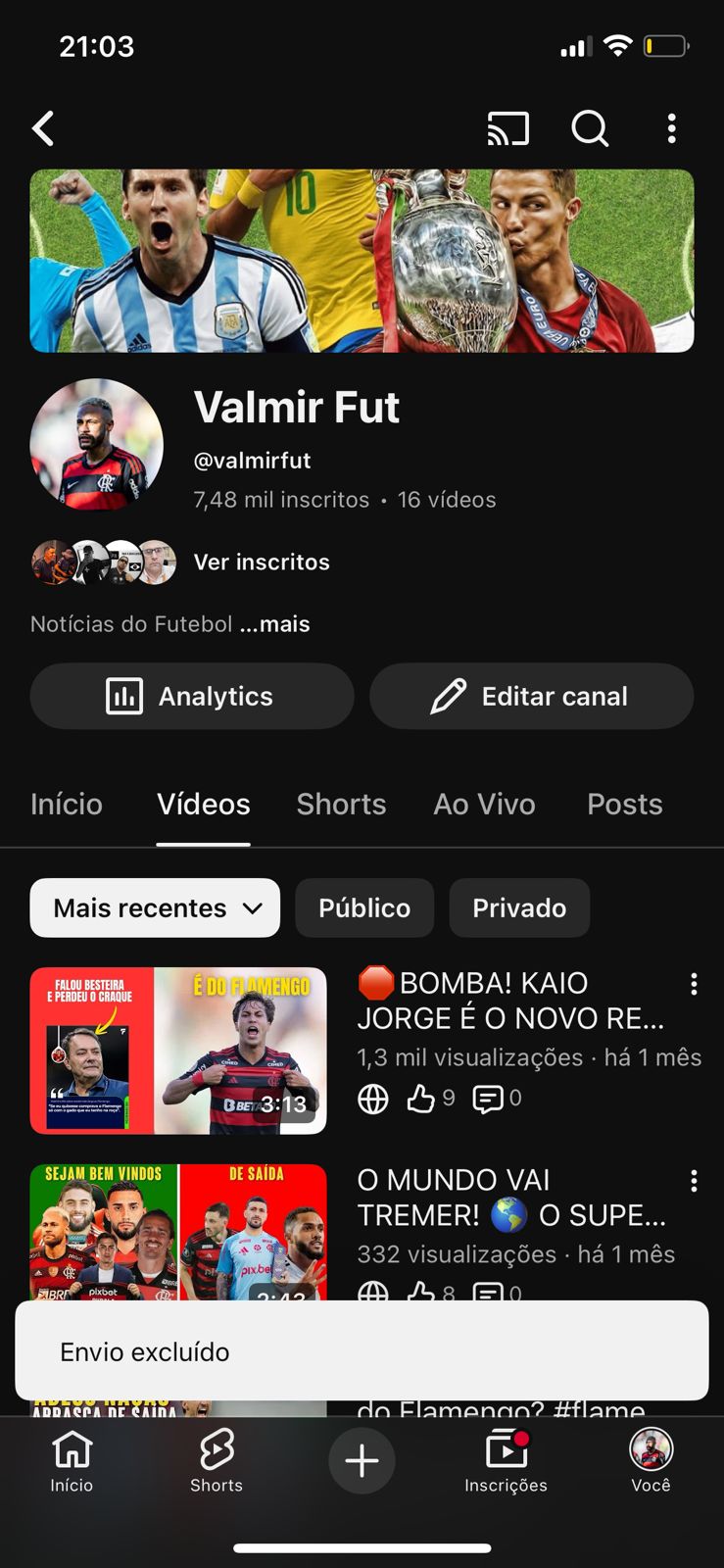
Task: Go back using the top arrow
Action: [43, 128]
